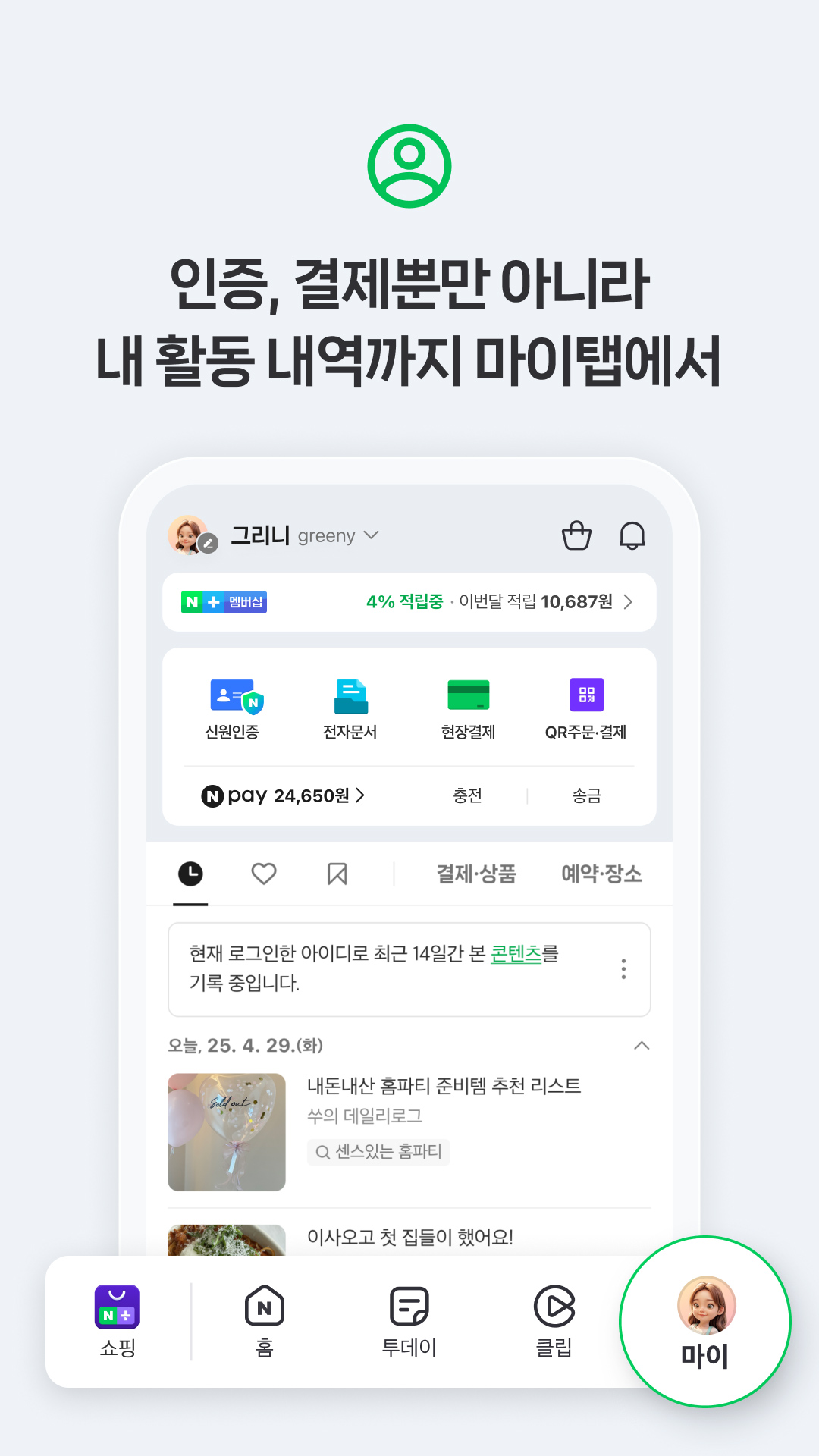The height and width of the screenshot is (1456, 819).
Task: Open 마이 tab with profile picture
Action: pyautogui.click(x=704, y=1321)
